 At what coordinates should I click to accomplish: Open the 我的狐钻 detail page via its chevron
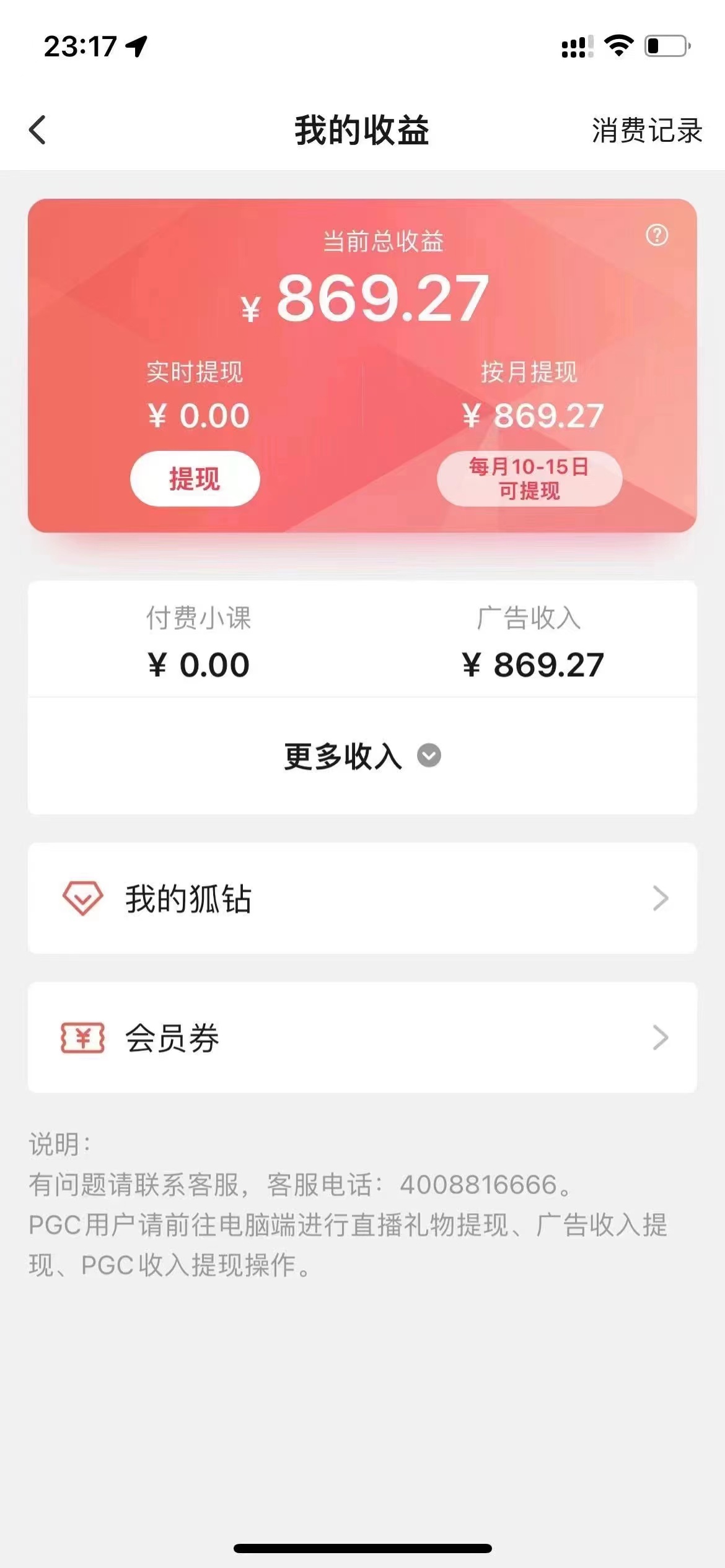[659, 898]
